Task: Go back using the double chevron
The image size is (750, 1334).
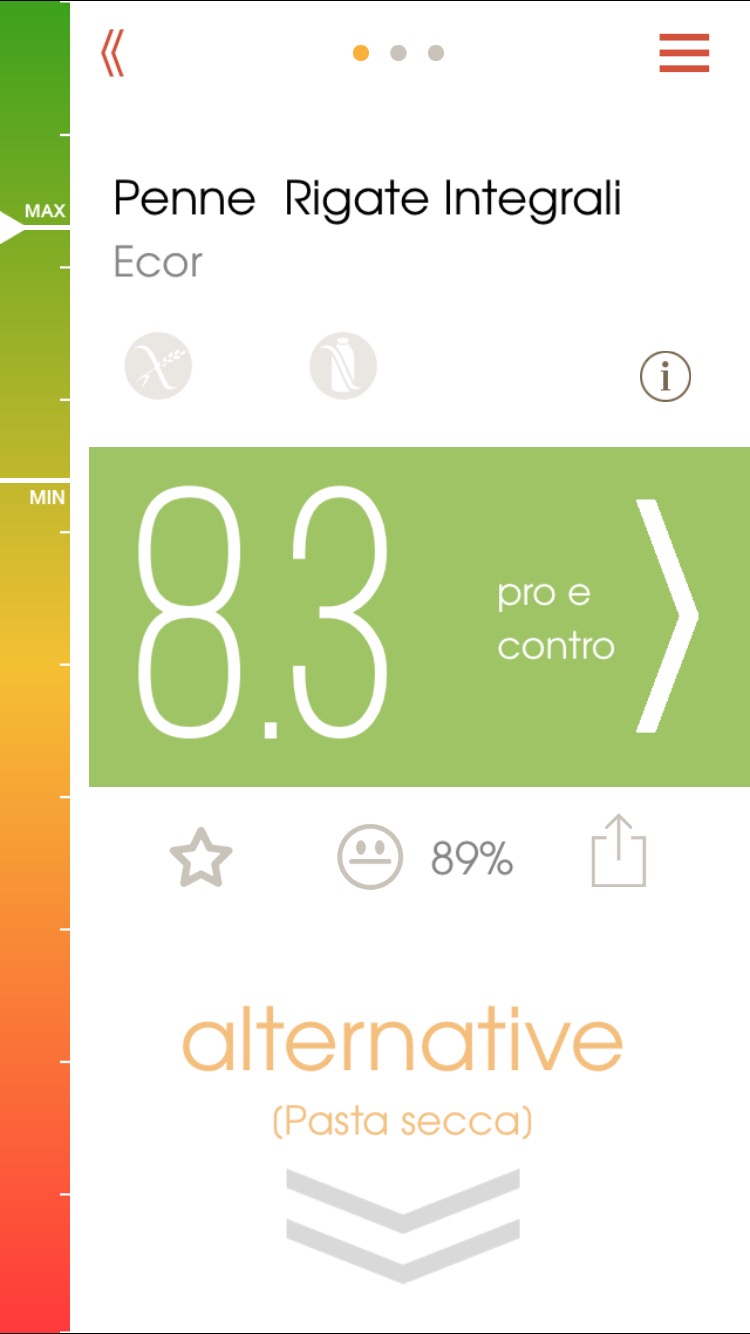Action: (113, 54)
